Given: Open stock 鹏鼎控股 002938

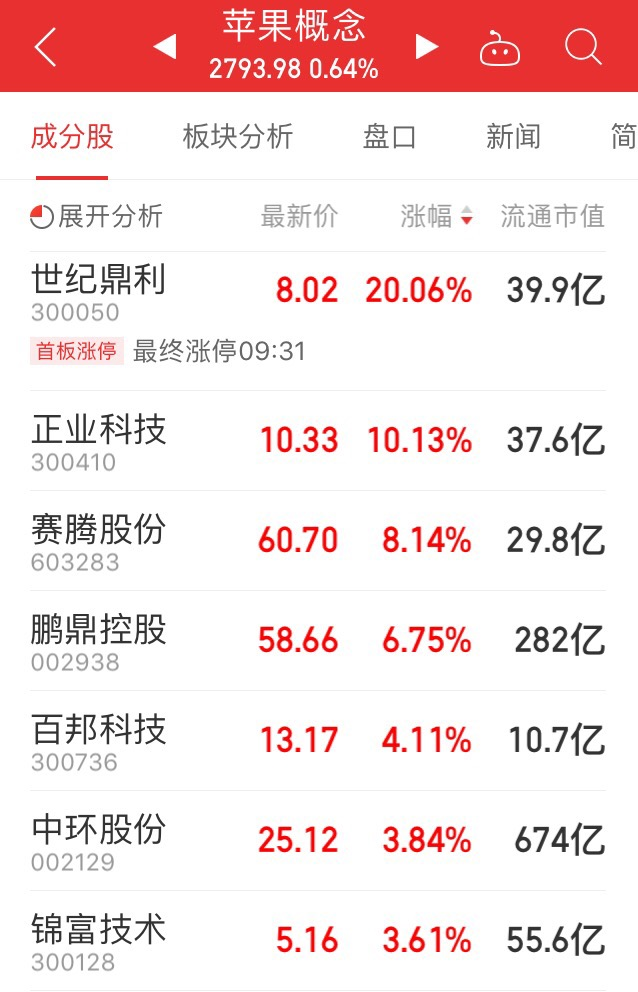Looking at the screenshot, I should coord(98,641).
